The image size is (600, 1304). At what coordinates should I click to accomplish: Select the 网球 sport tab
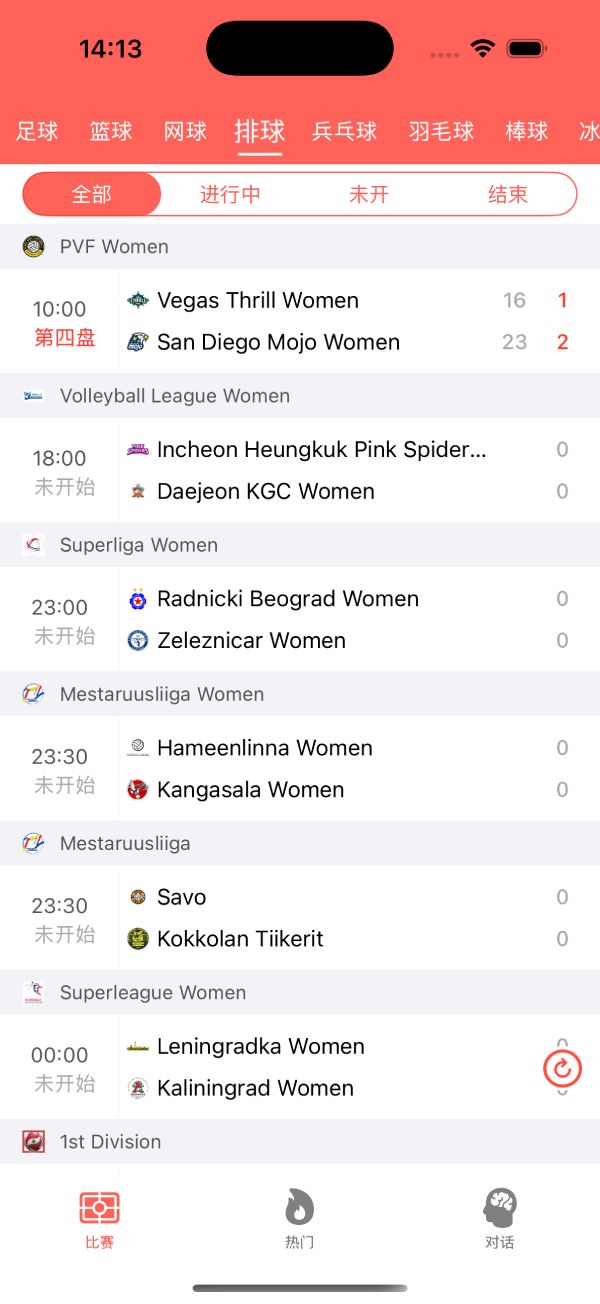(185, 131)
